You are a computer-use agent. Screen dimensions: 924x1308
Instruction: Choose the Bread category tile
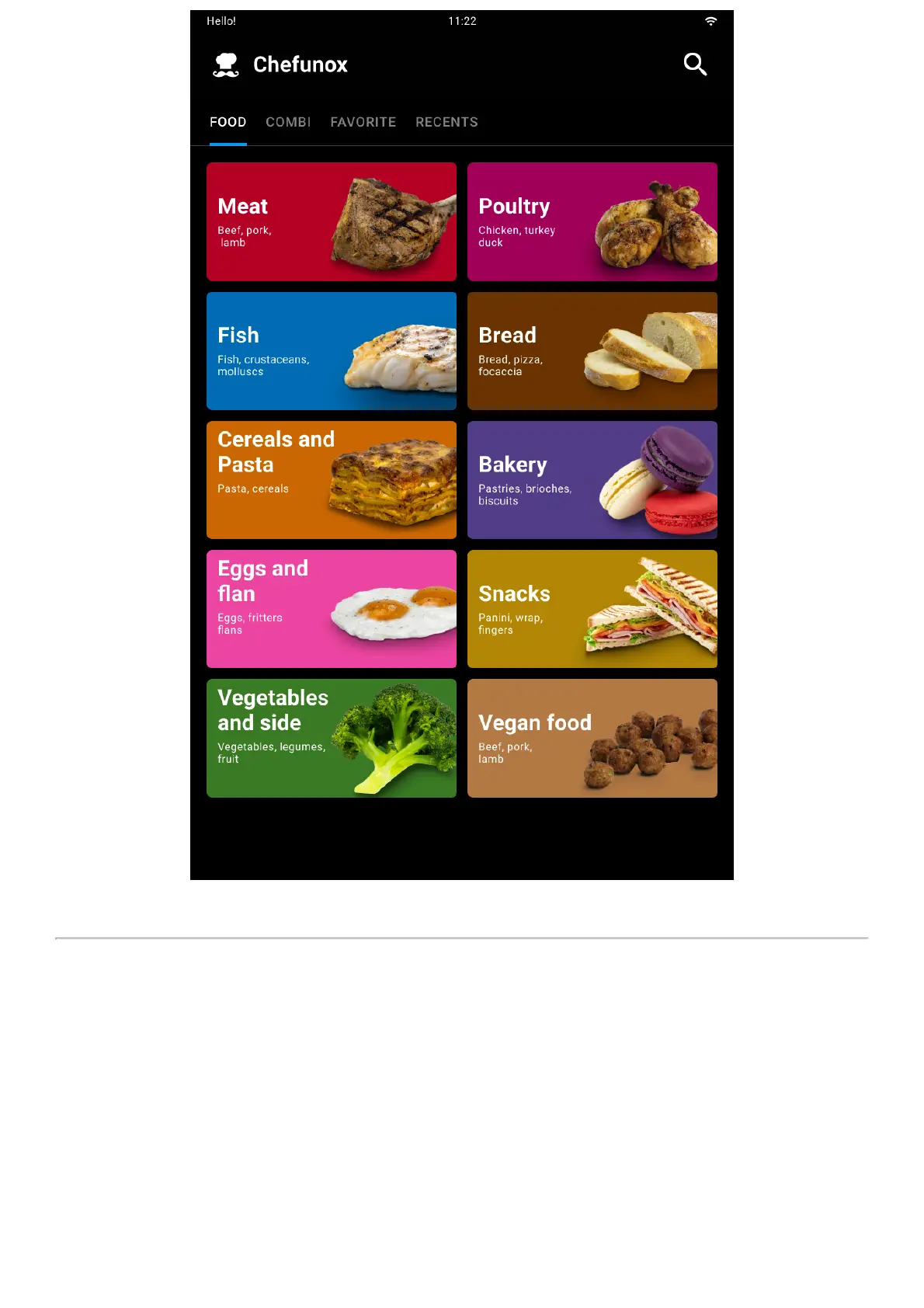[x=592, y=351]
